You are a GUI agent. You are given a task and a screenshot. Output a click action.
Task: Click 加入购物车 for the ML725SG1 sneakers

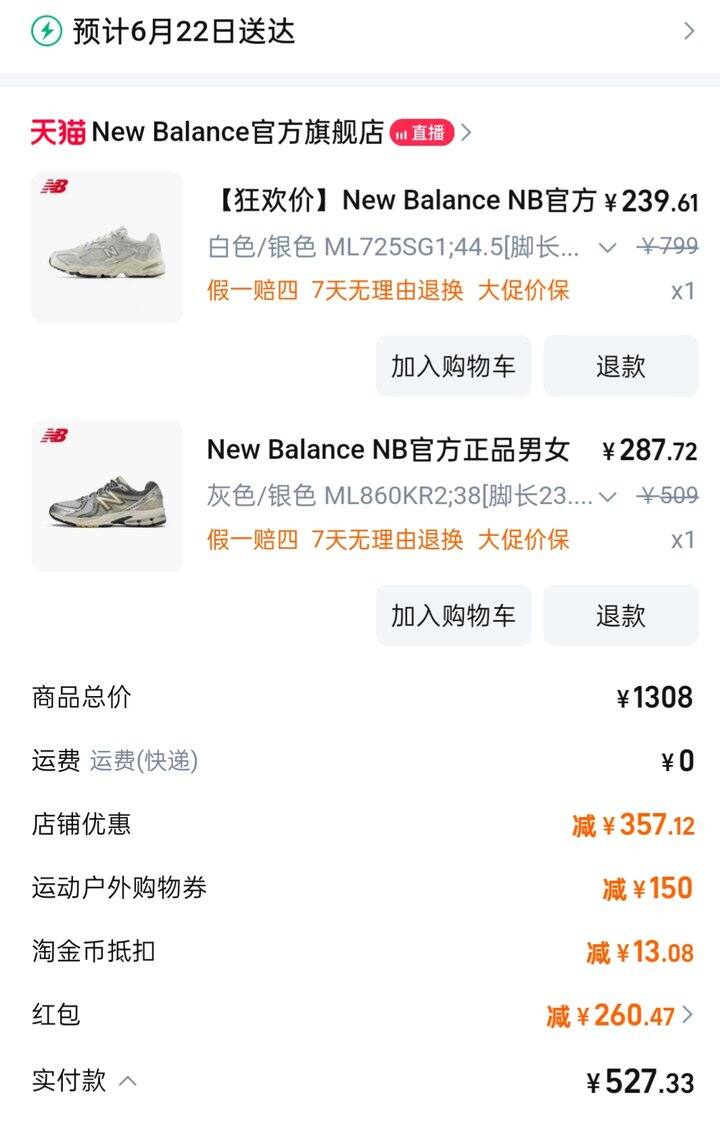point(453,366)
